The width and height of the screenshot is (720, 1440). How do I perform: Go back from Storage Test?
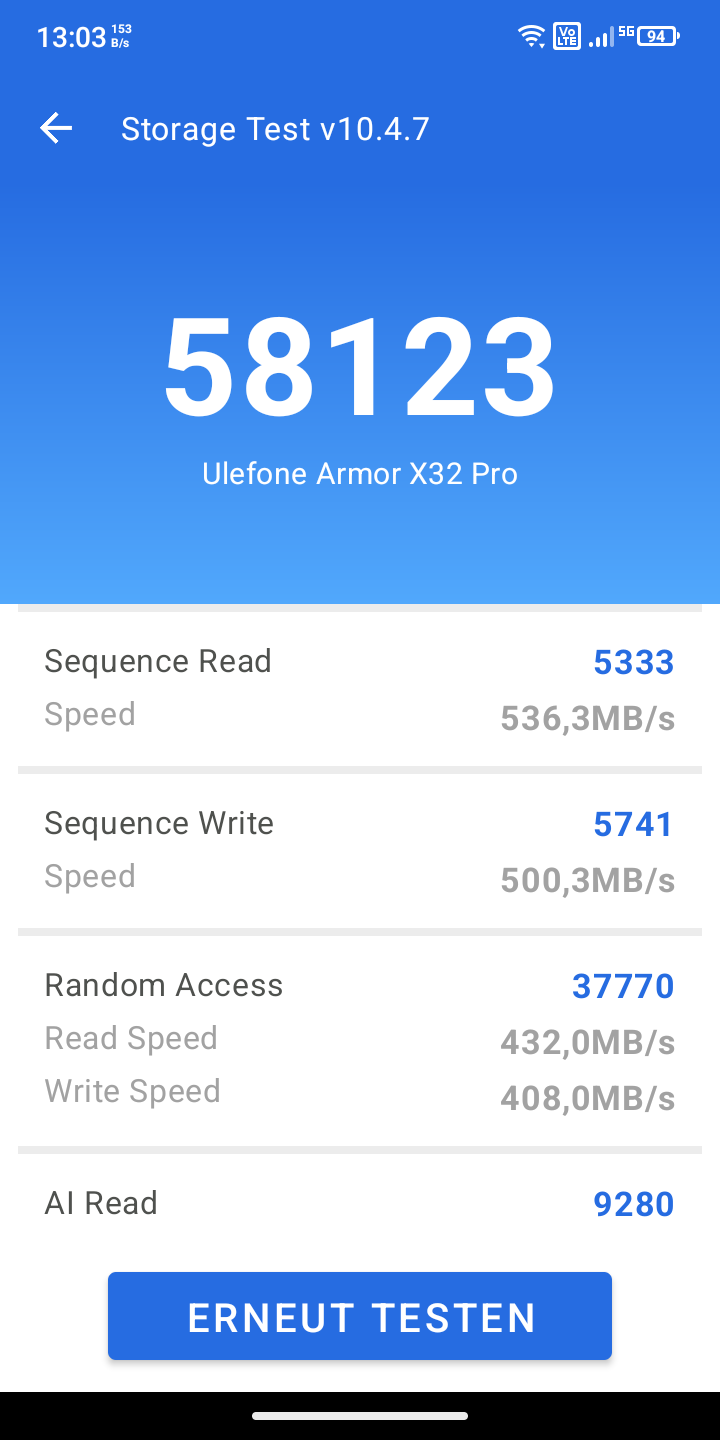(x=56, y=129)
